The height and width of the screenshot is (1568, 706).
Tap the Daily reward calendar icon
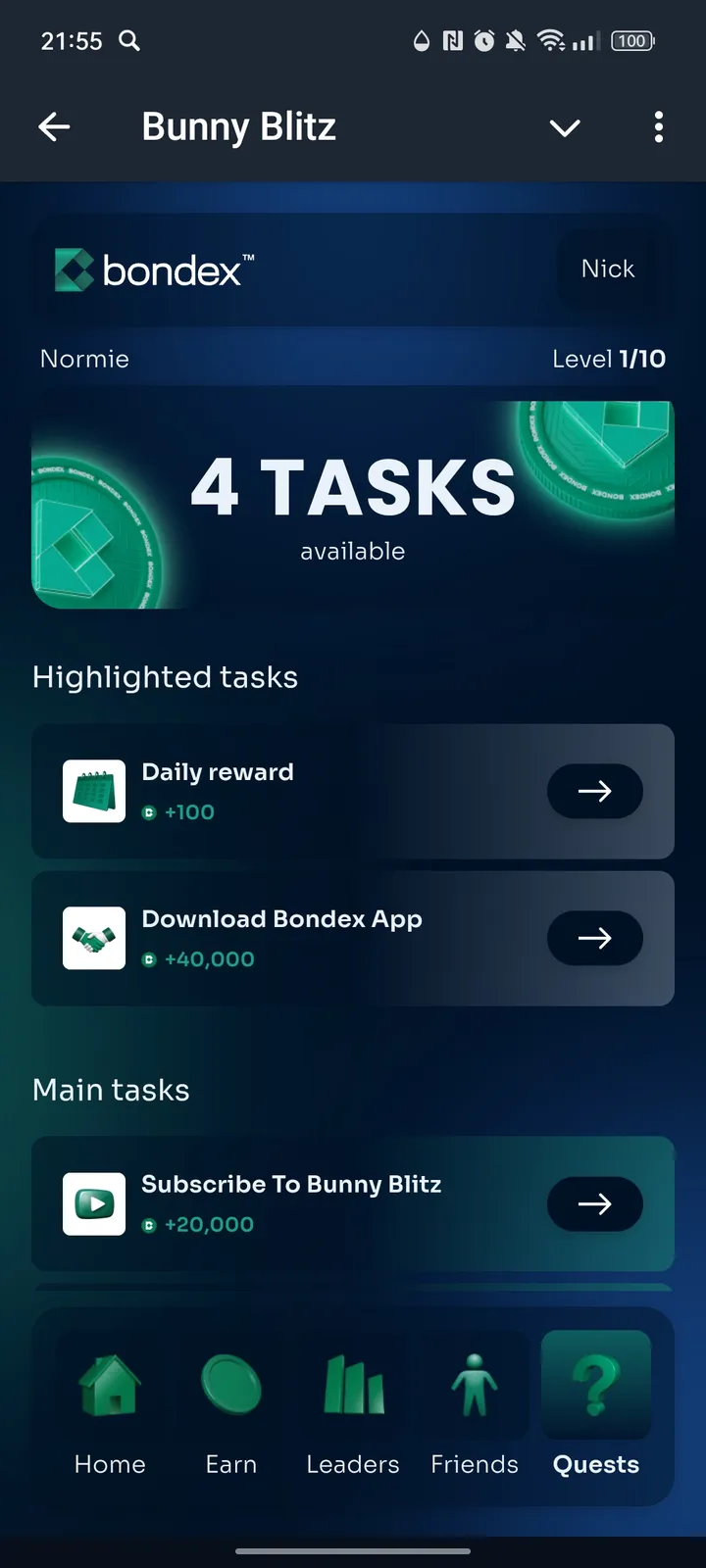(93, 791)
